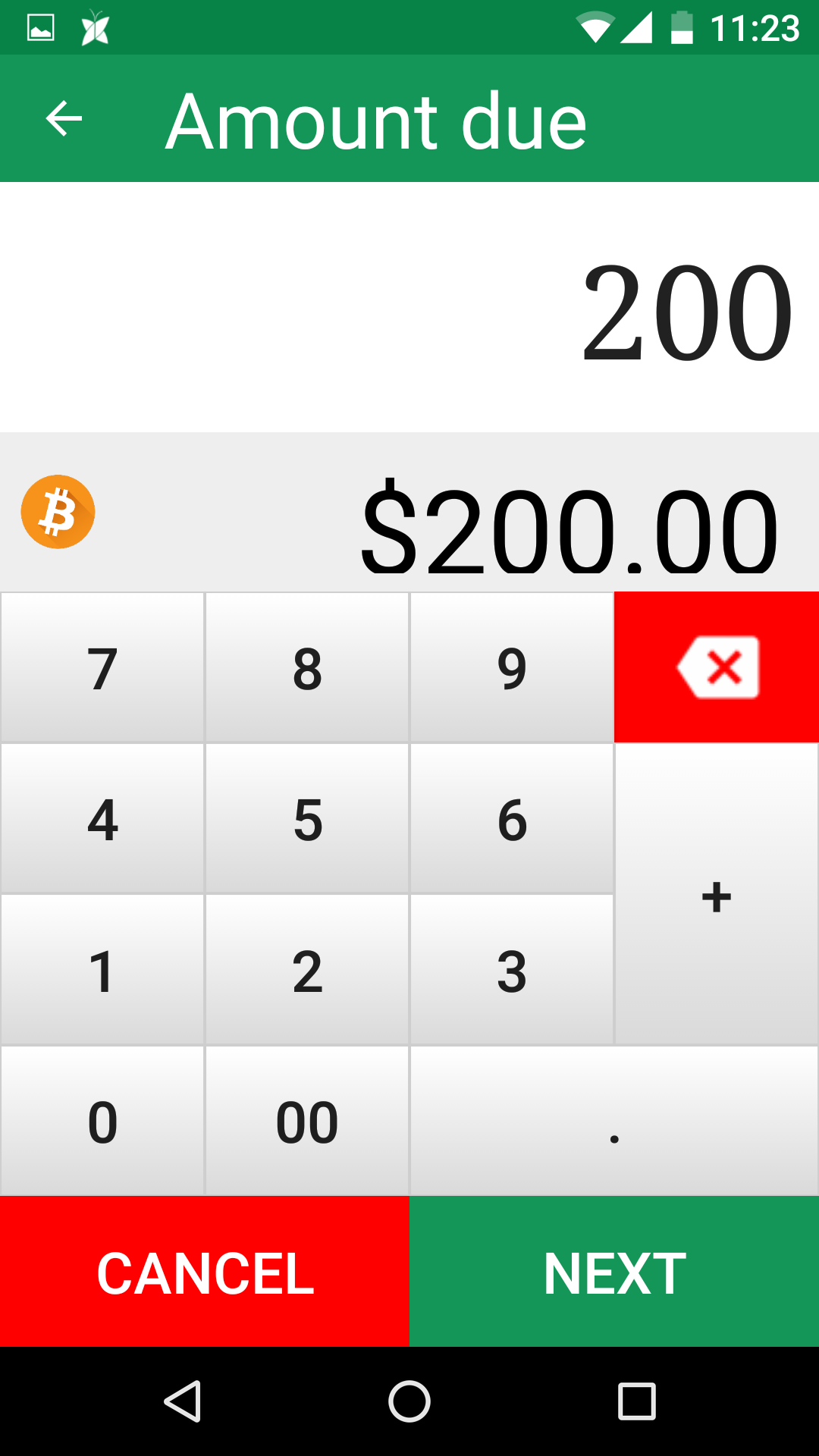Enter digit 1 on the keypad

pos(102,971)
